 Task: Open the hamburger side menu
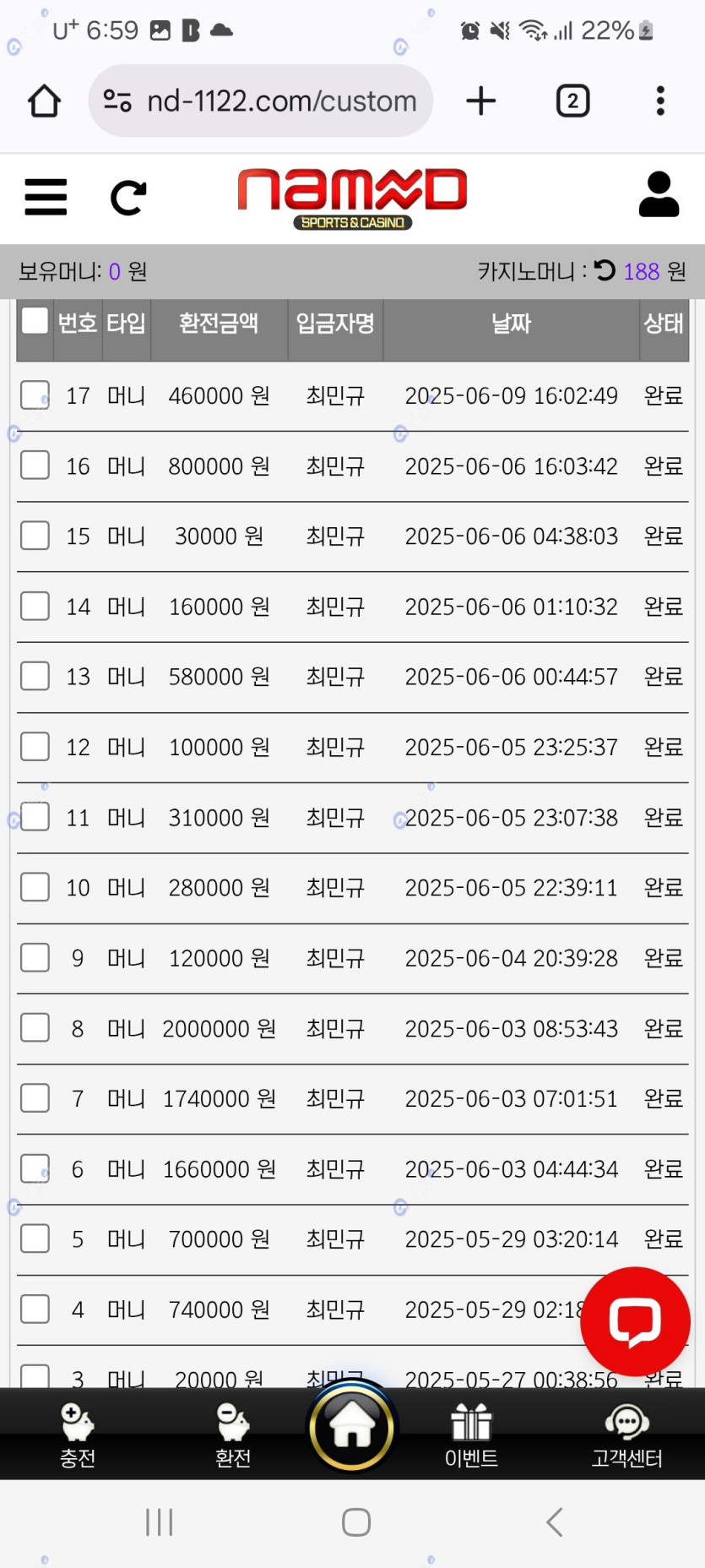[x=46, y=197]
